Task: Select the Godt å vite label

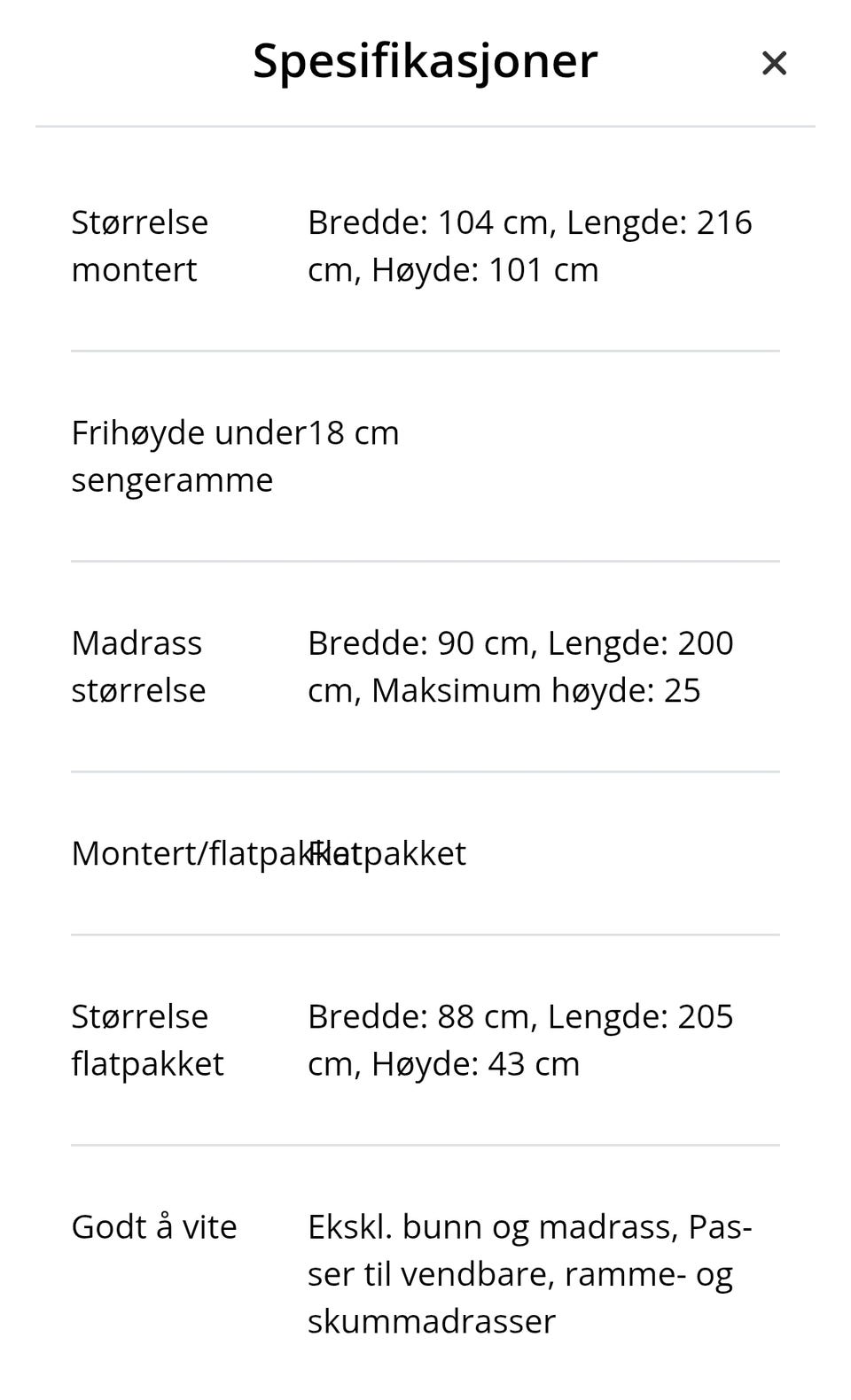Action: (x=153, y=1227)
